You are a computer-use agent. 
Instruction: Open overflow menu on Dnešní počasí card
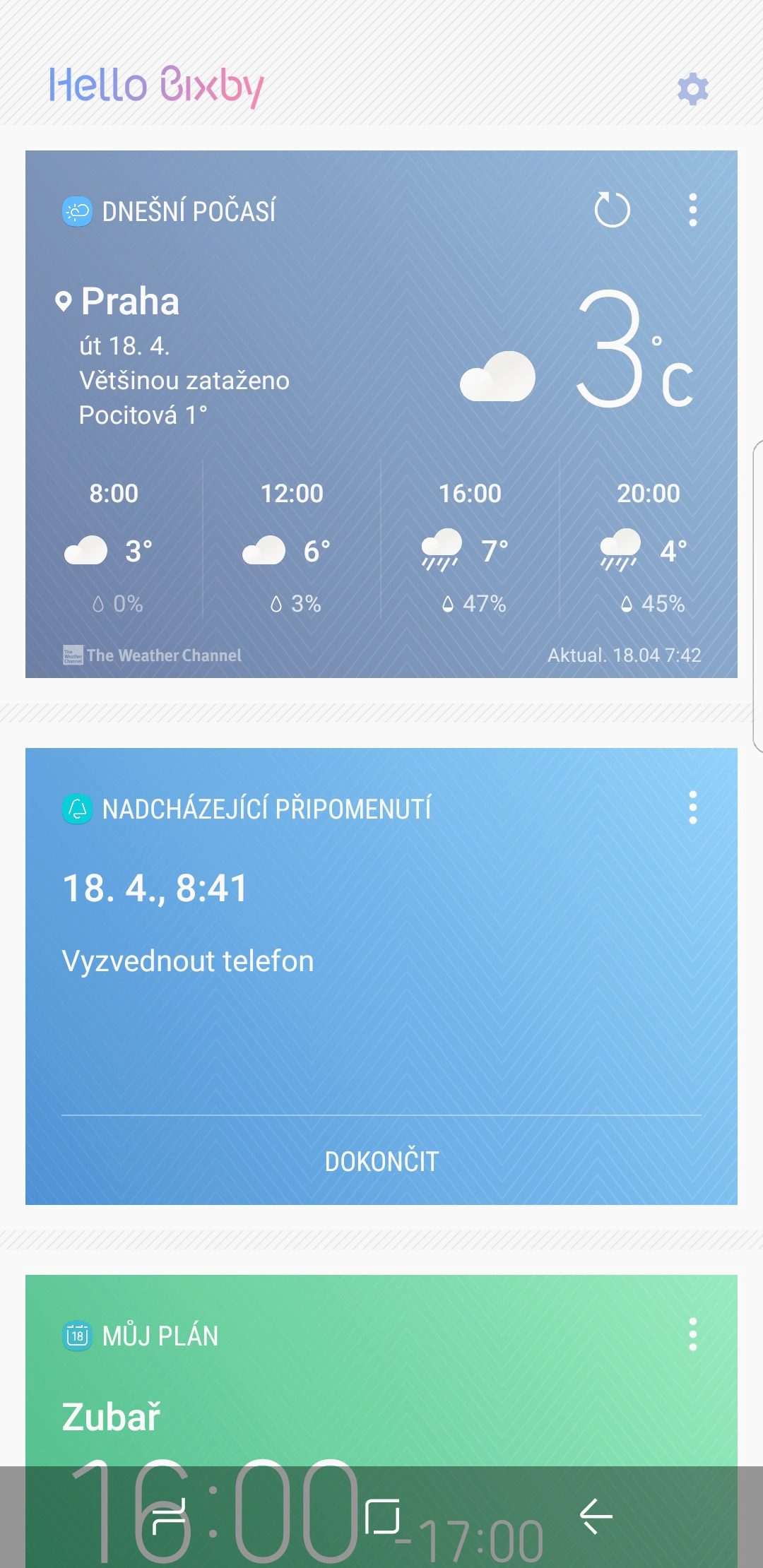tap(692, 210)
